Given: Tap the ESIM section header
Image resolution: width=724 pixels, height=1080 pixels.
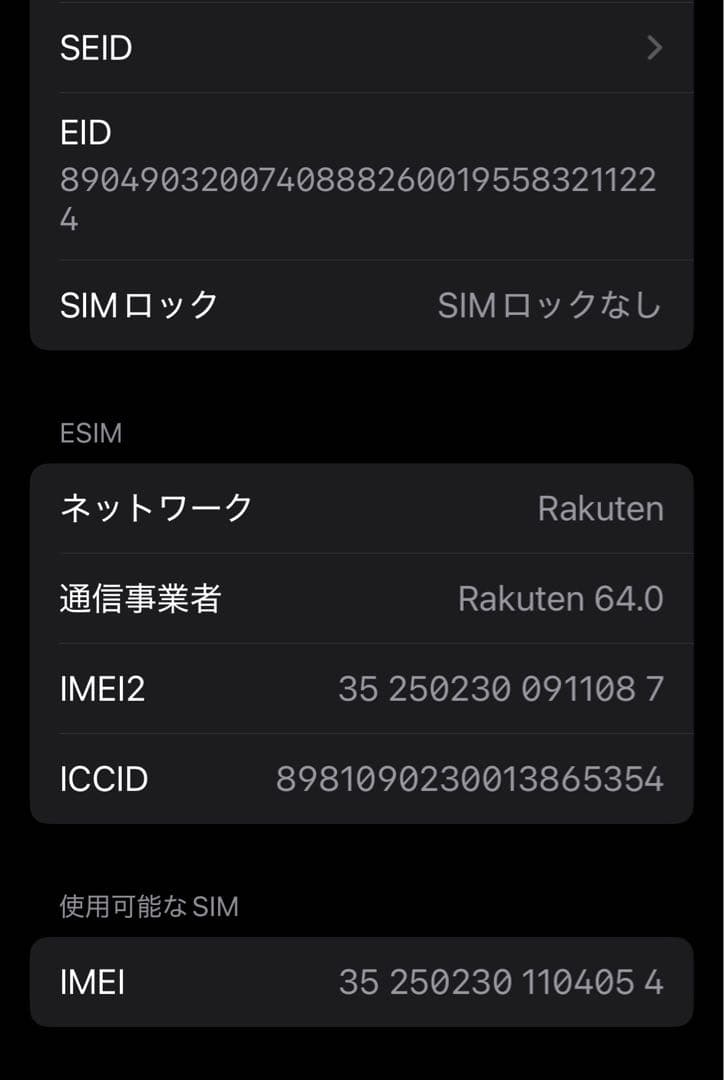Looking at the screenshot, I should [89, 433].
